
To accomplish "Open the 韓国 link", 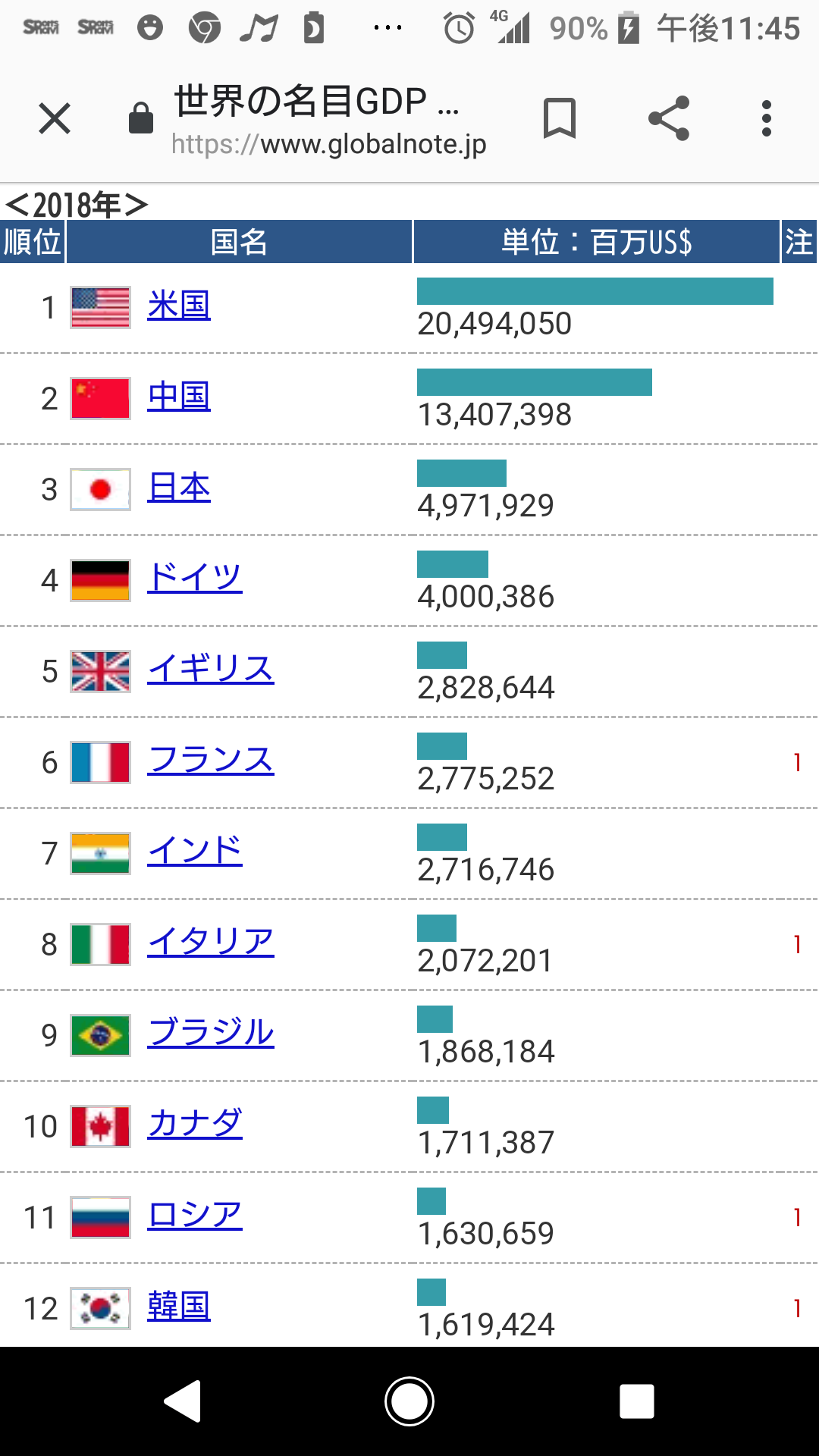I will click(179, 1307).
